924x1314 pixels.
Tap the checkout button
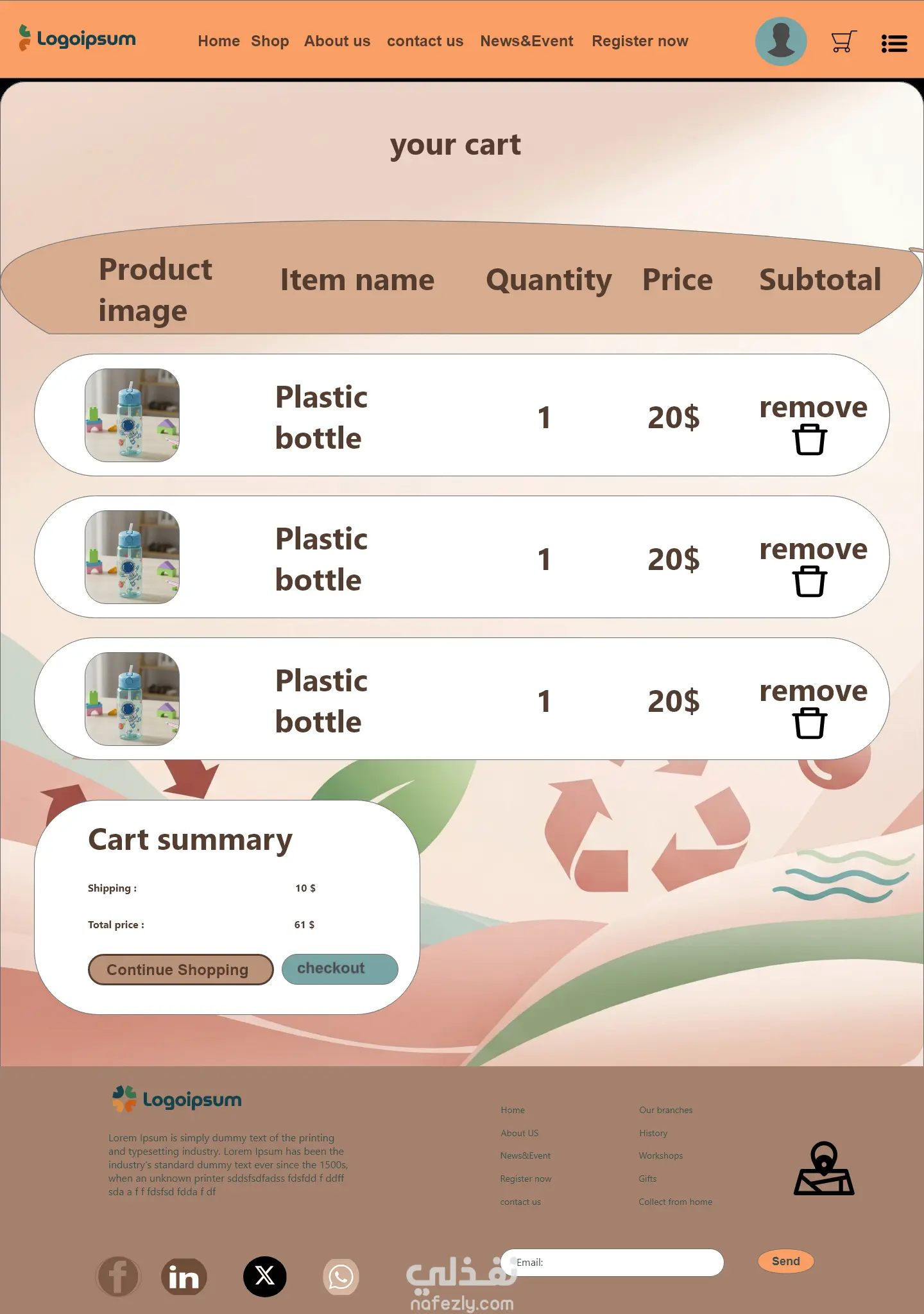pos(339,969)
